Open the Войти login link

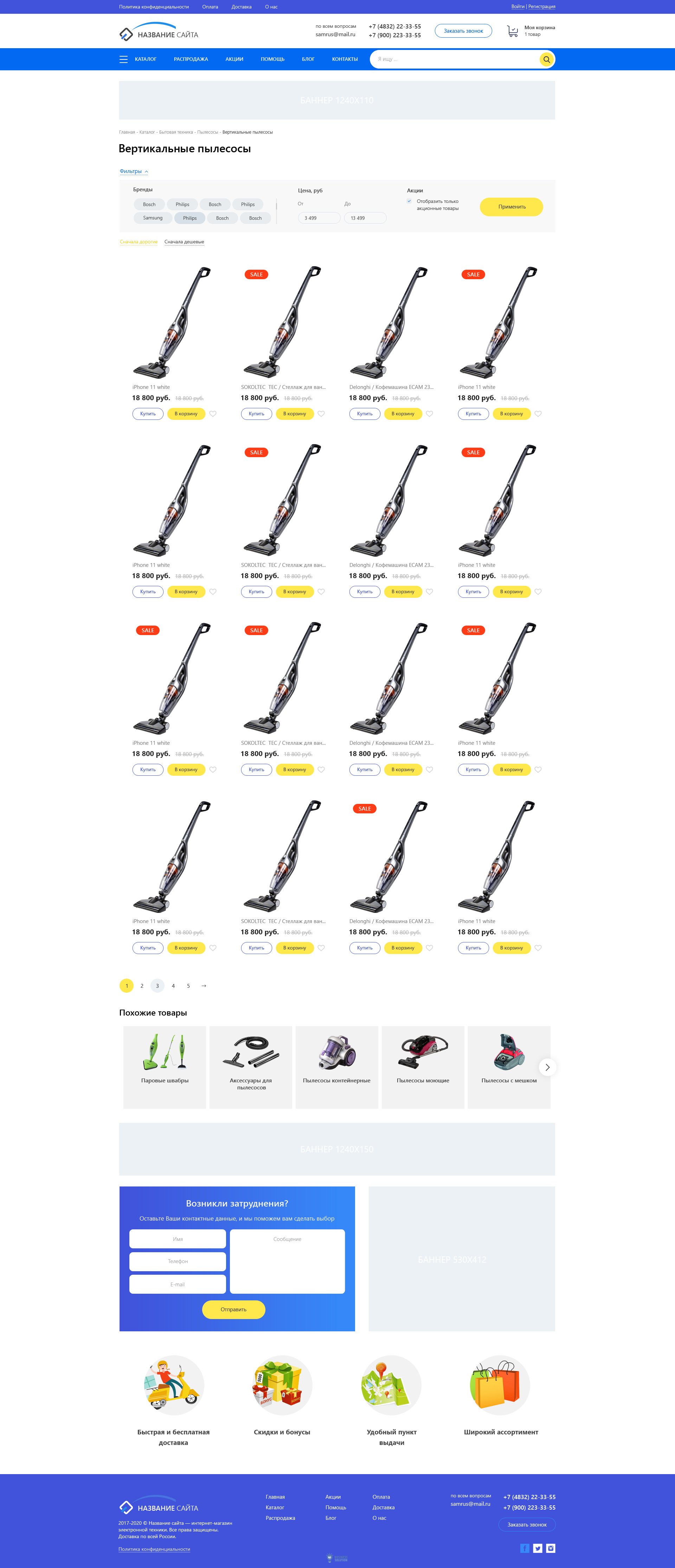click(x=517, y=7)
